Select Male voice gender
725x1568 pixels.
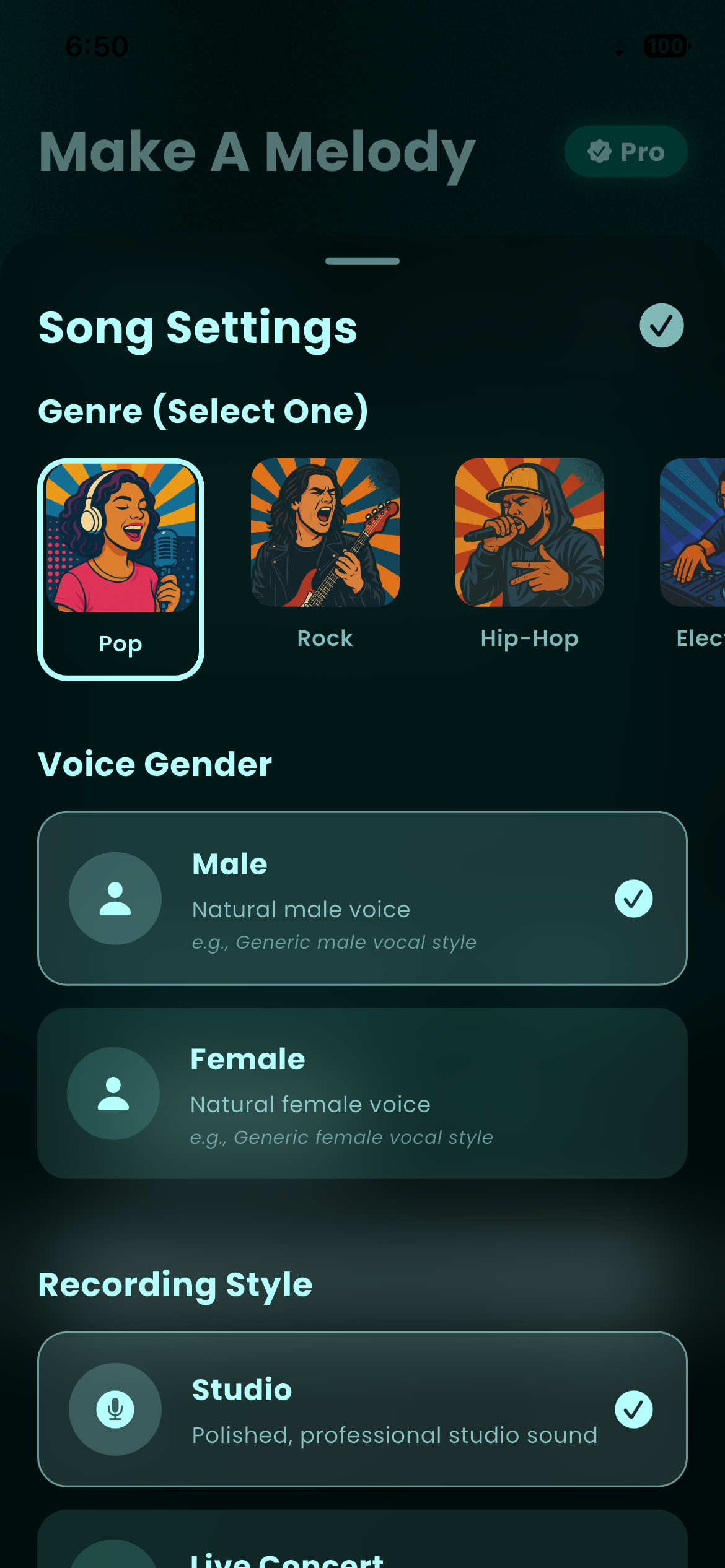click(362, 898)
